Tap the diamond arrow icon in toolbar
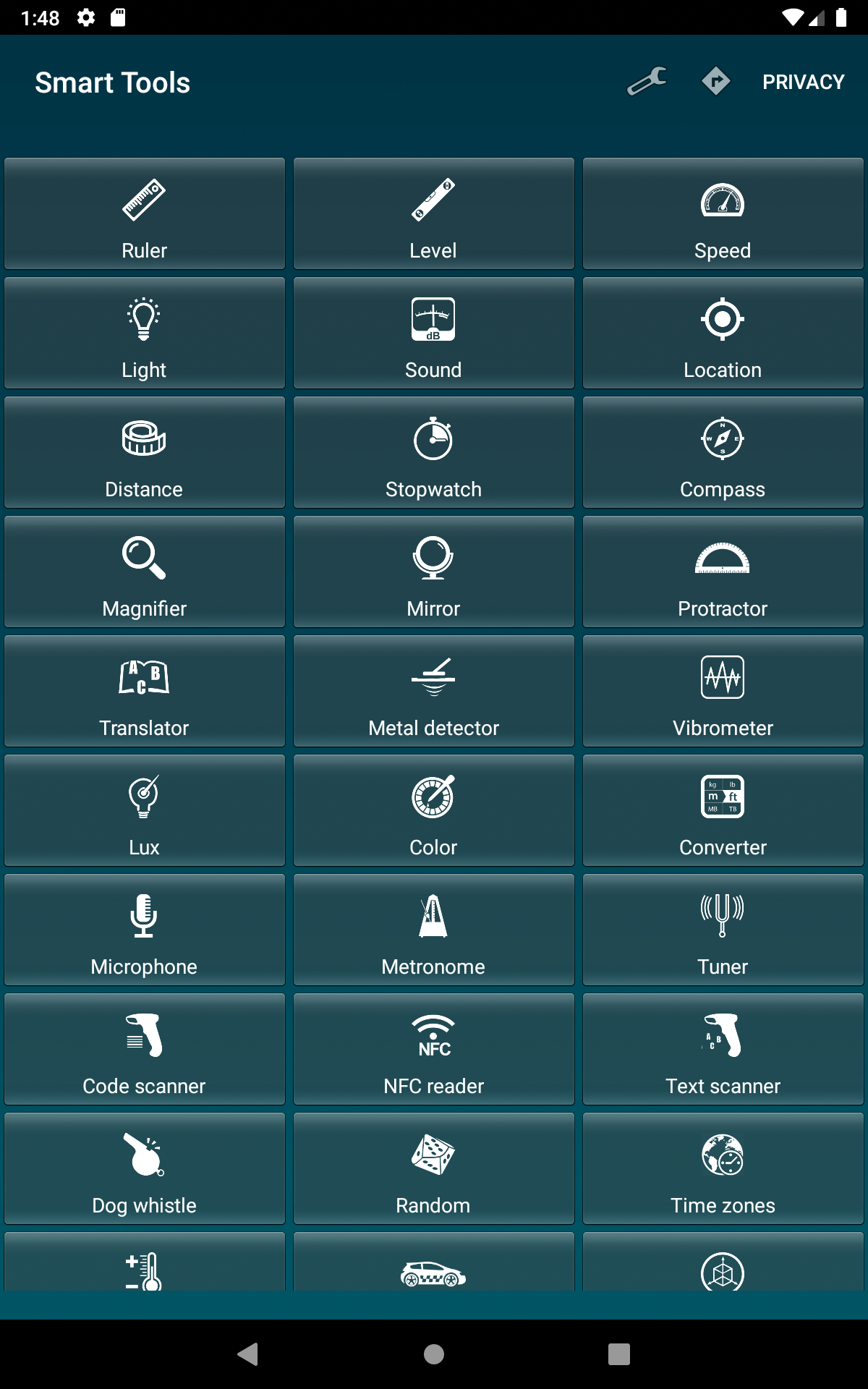Viewport: 868px width, 1389px height. point(716,82)
